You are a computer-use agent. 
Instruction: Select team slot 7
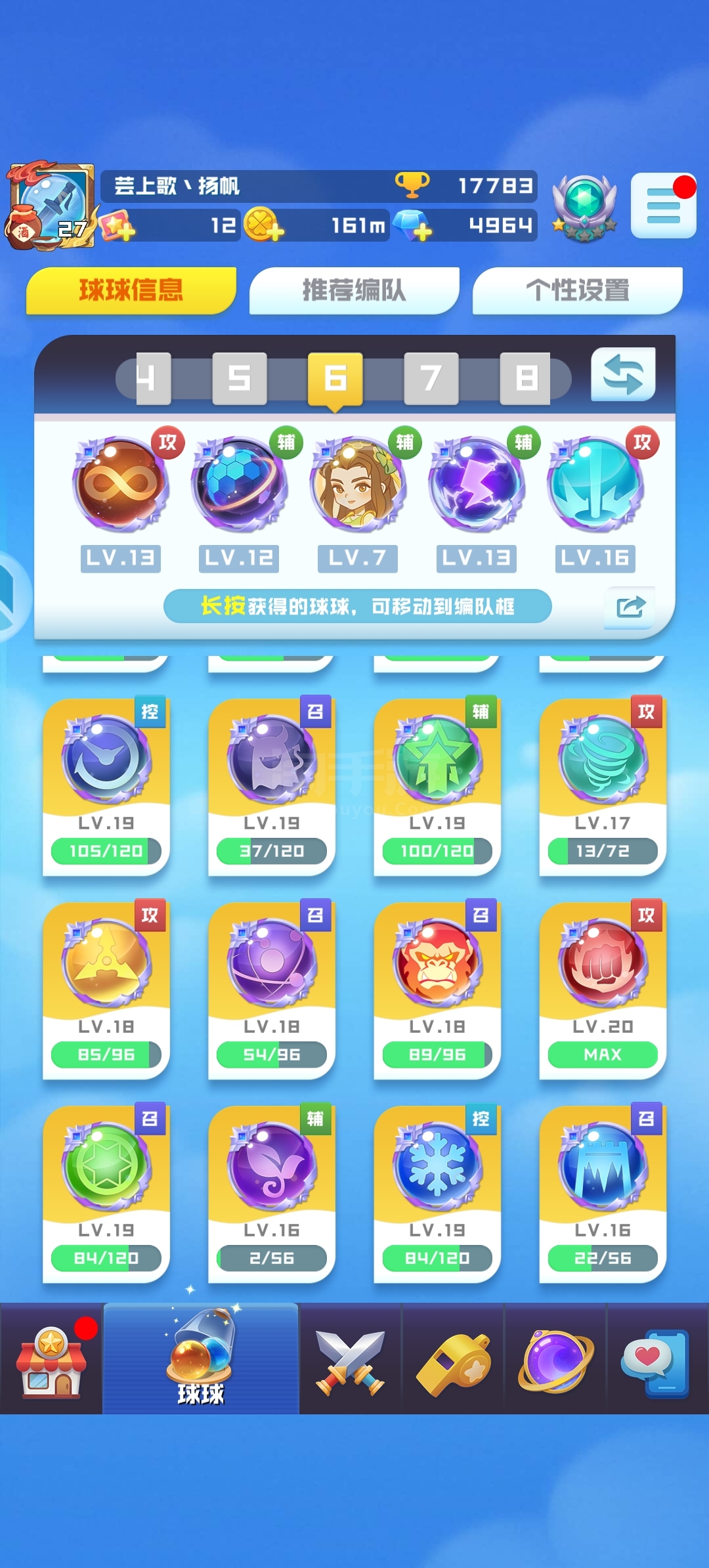pos(431,378)
